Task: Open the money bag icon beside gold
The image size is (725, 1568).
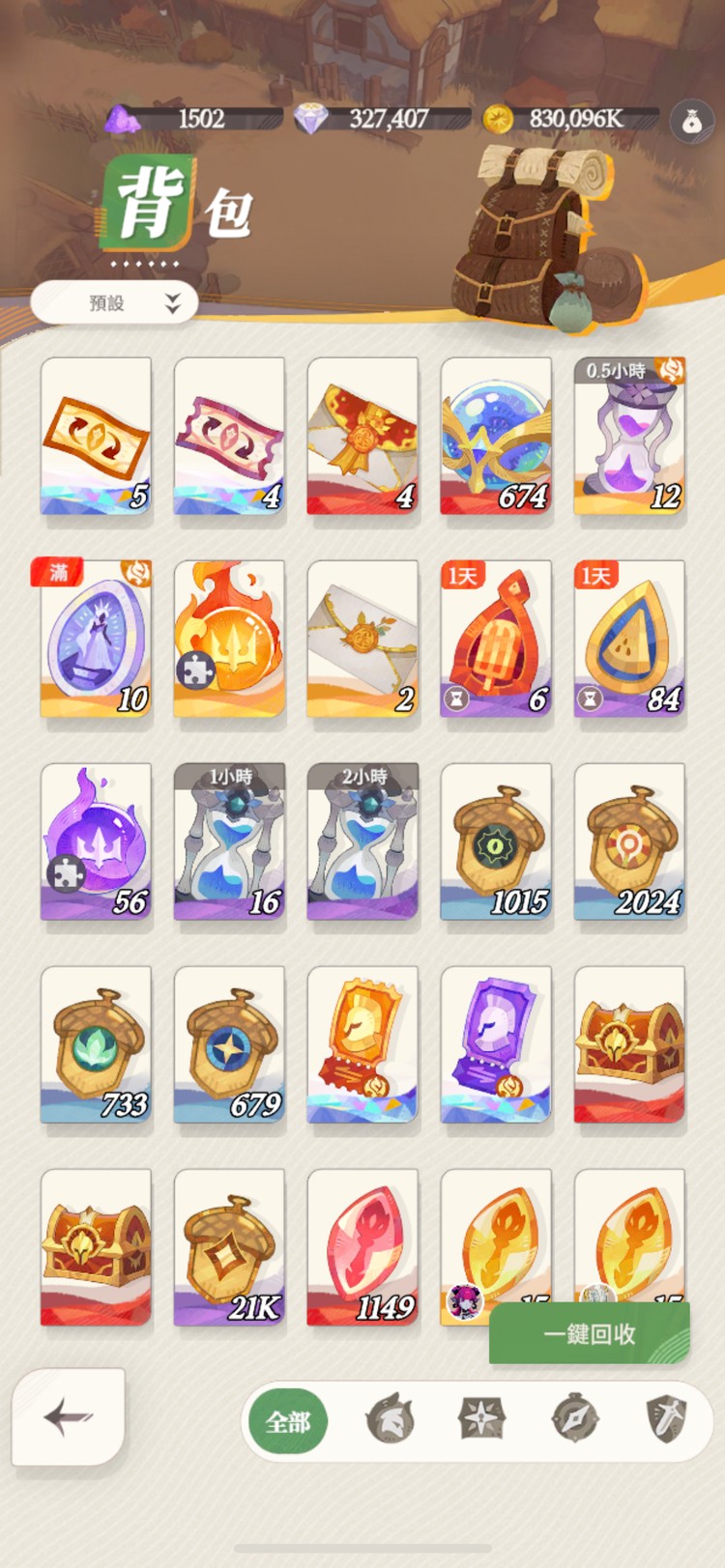Action: (691, 122)
